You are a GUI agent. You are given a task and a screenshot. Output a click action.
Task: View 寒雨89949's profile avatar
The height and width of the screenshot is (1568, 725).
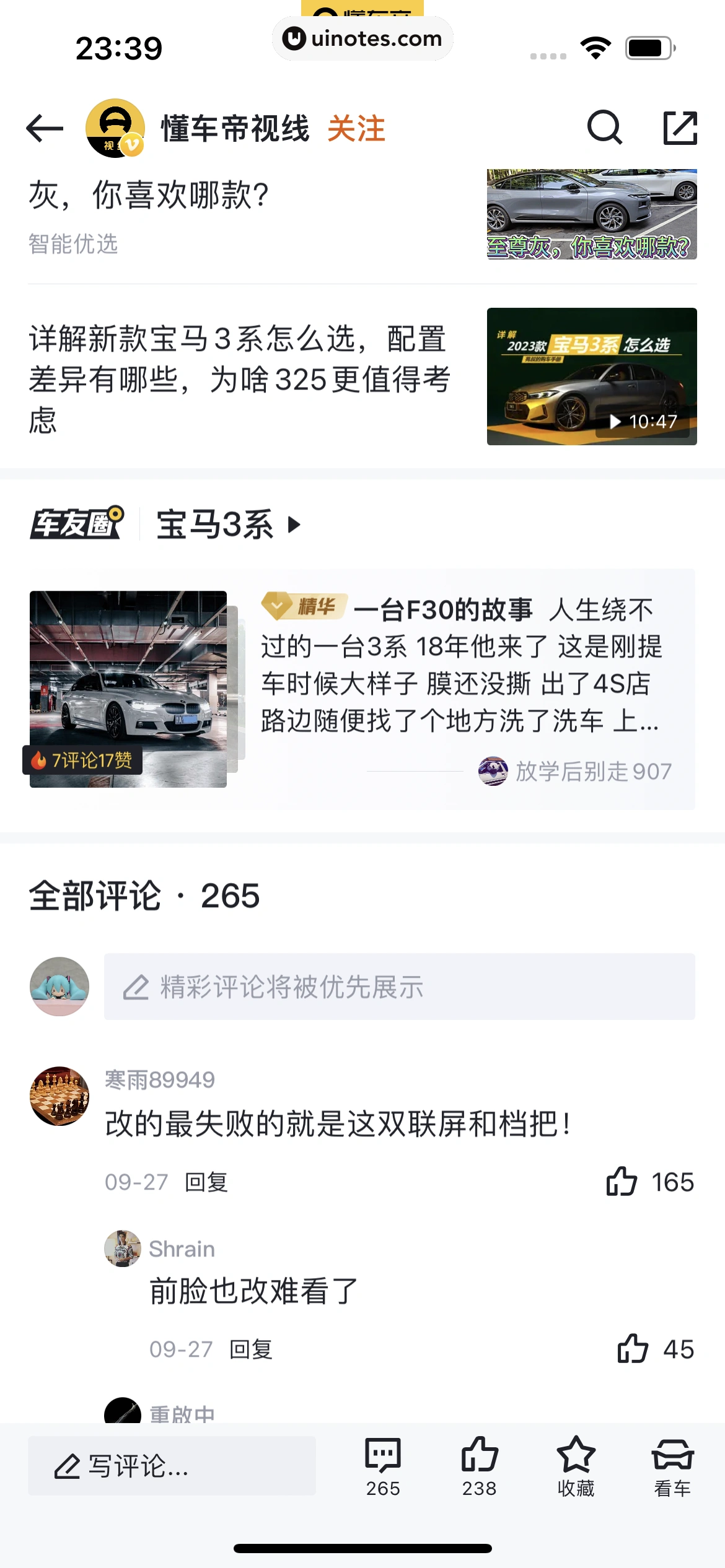click(59, 1096)
